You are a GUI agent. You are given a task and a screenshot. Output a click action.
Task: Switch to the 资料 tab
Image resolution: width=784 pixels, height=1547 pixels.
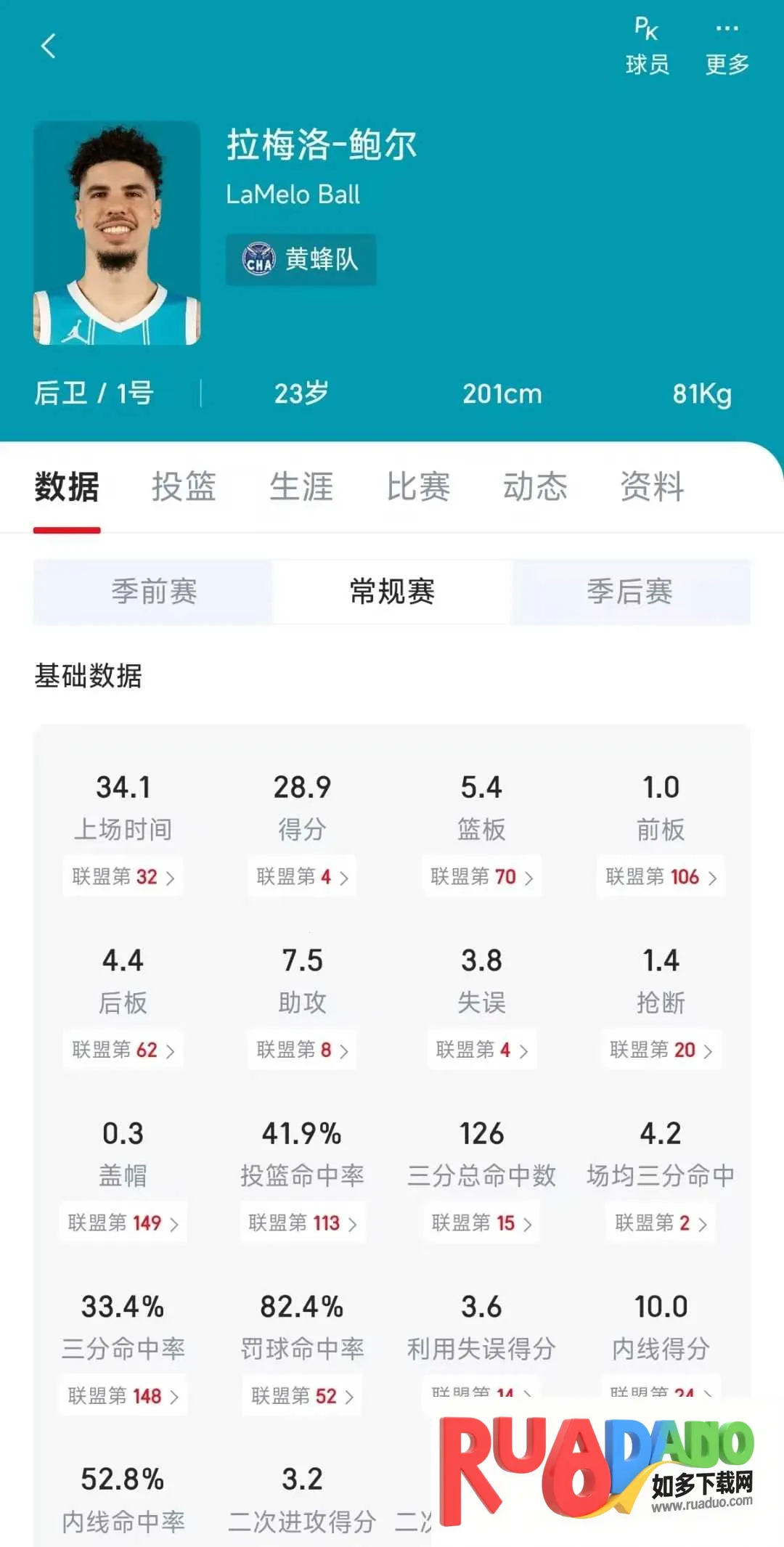[652, 487]
